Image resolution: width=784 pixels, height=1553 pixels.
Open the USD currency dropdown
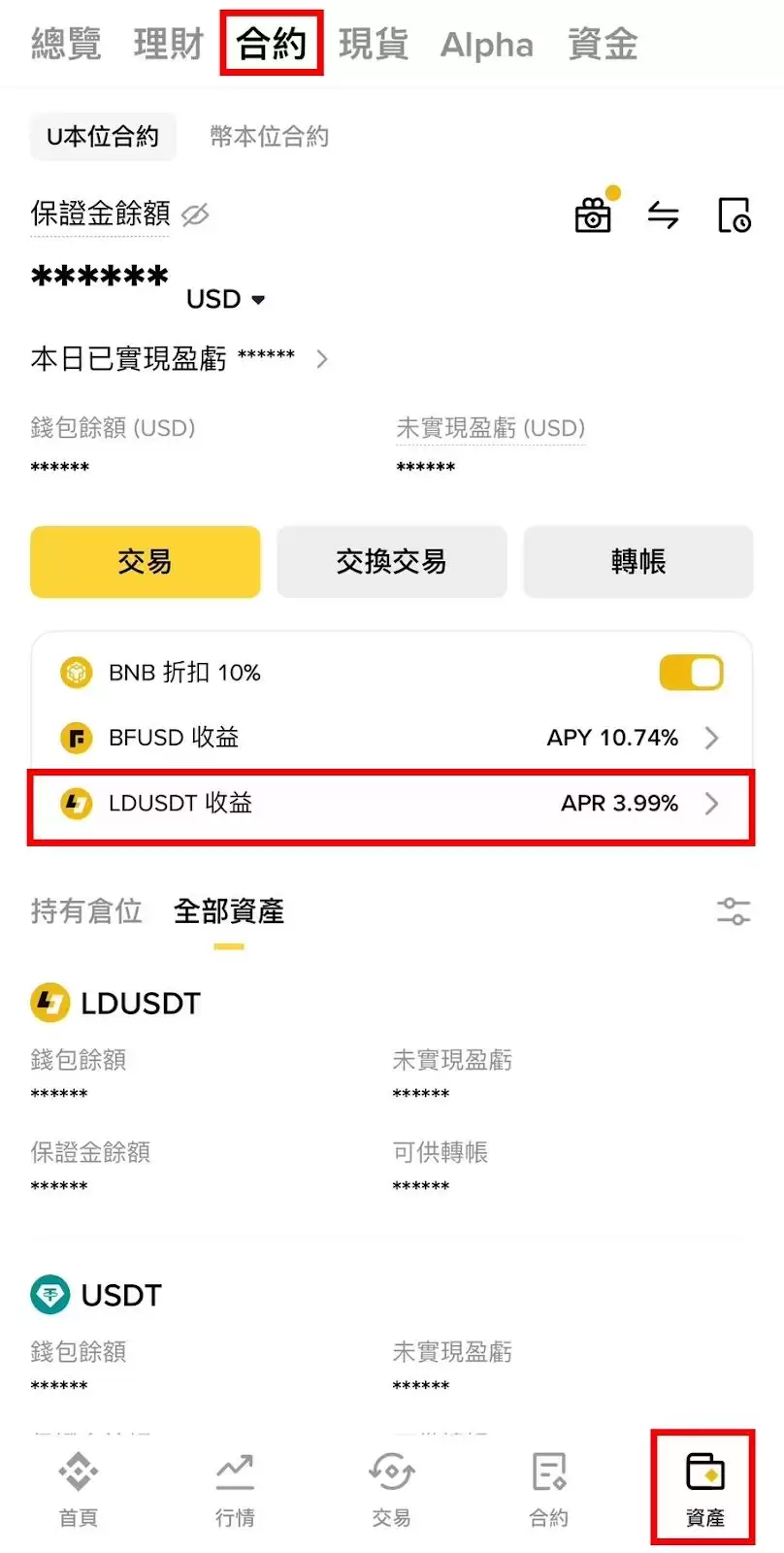pos(227,299)
